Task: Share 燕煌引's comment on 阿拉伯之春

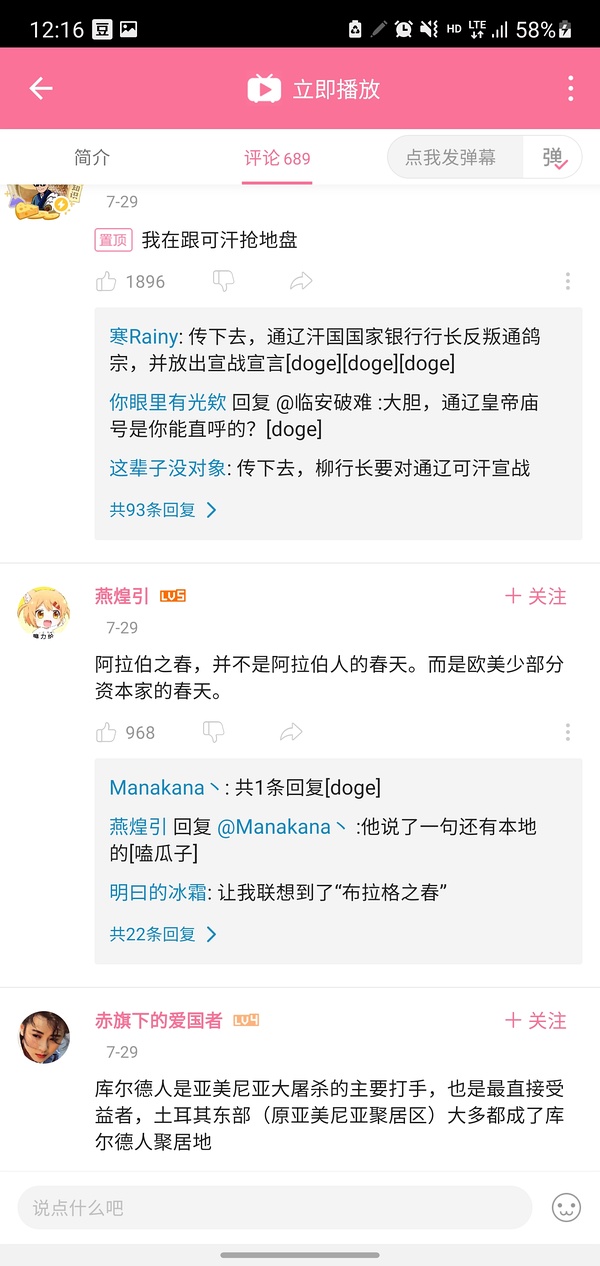Action: (x=291, y=733)
